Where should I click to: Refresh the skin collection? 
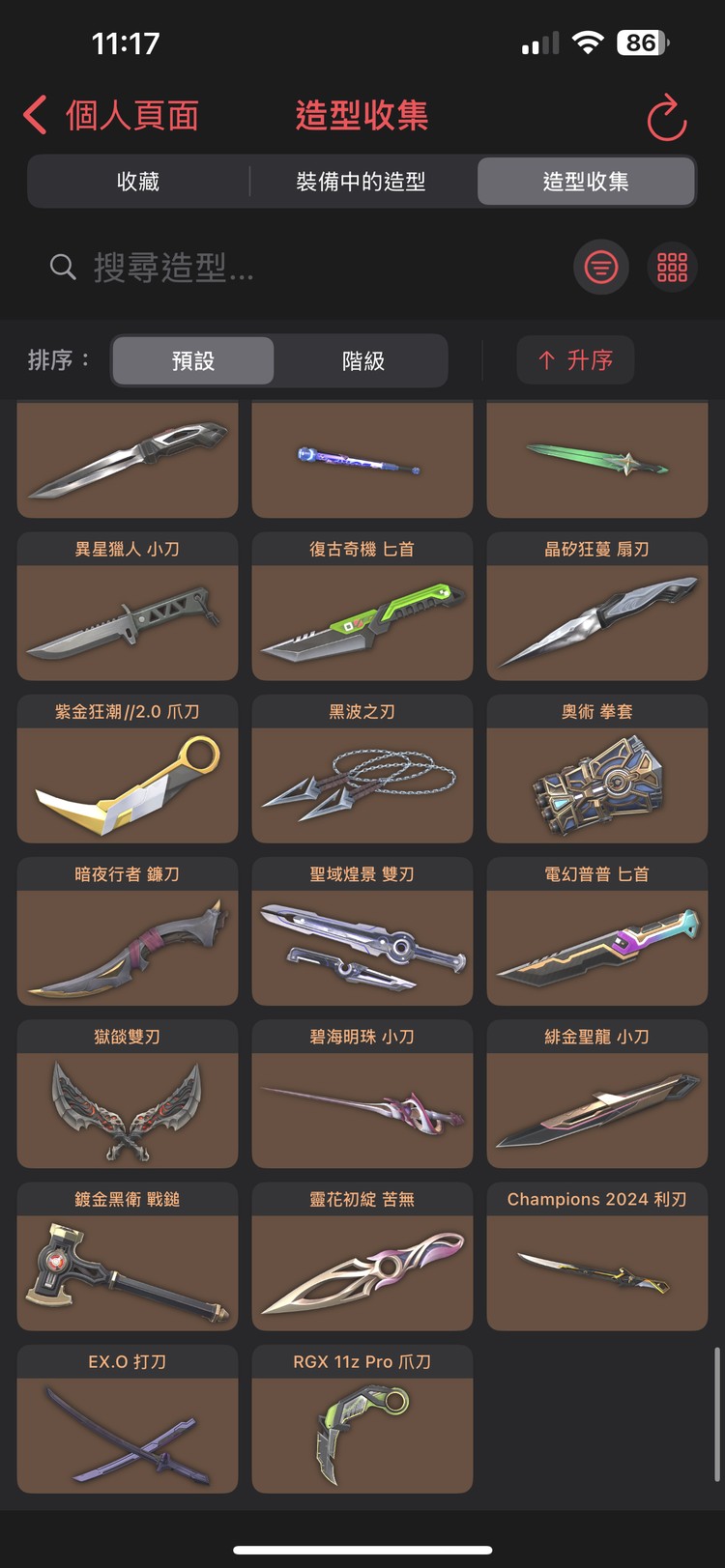666,119
